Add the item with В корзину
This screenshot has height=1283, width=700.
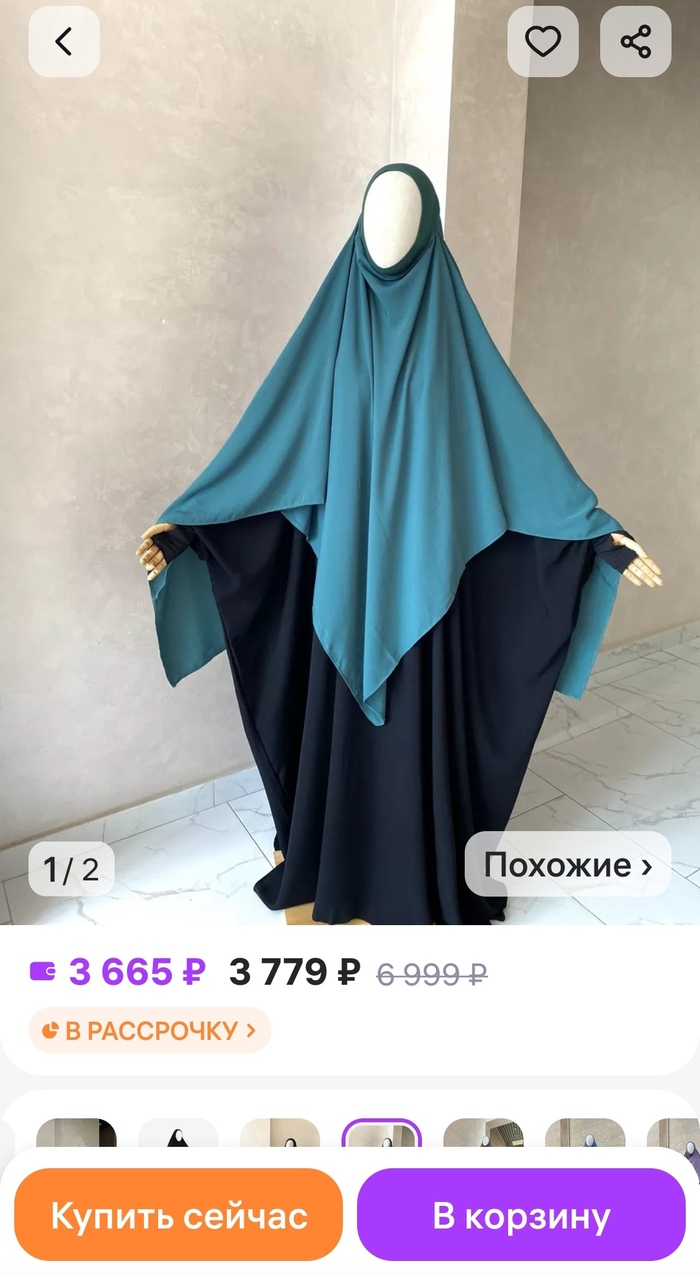[x=521, y=1216]
